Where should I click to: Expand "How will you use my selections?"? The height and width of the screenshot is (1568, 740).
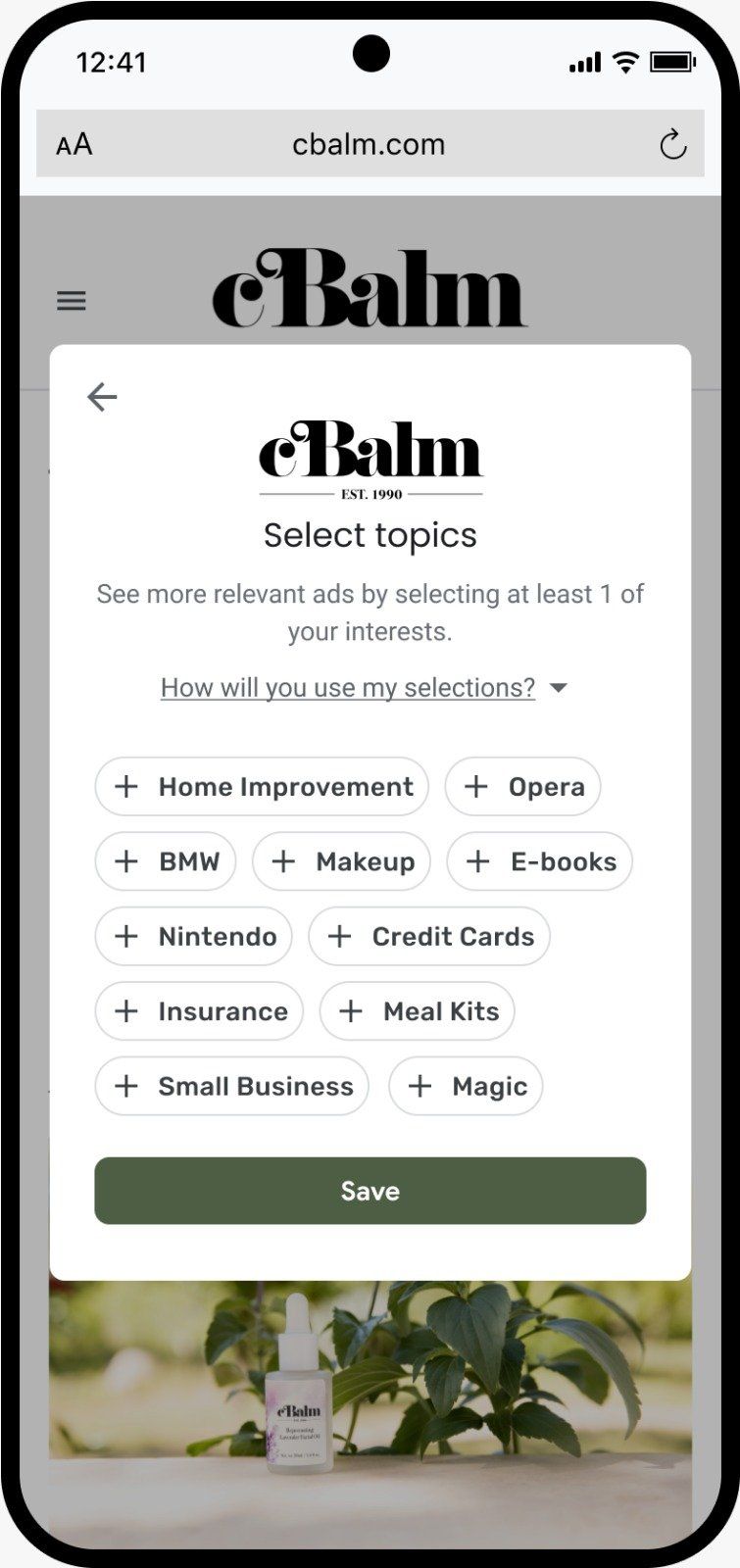tap(364, 688)
